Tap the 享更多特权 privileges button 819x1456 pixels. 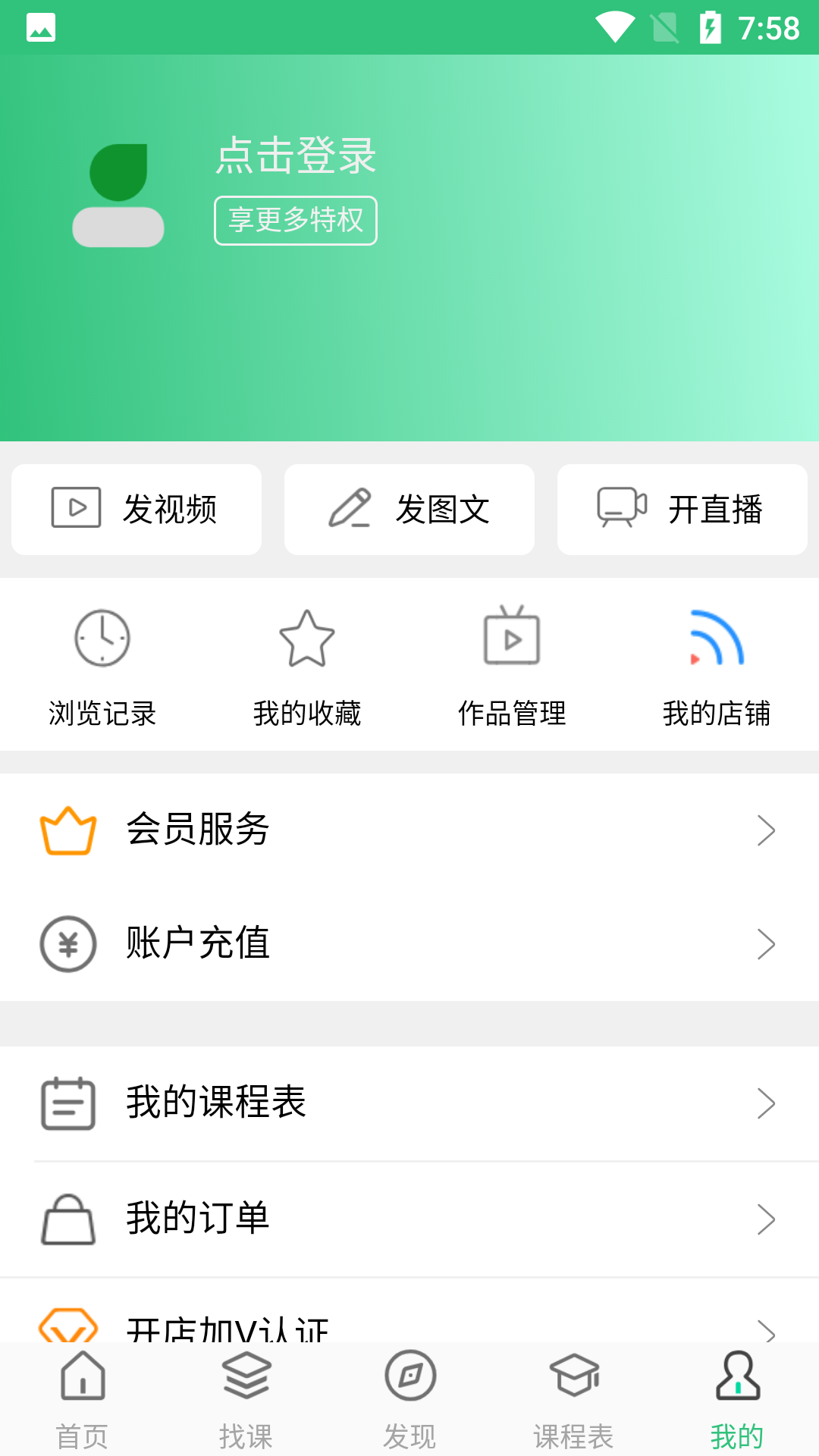[295, 220]
